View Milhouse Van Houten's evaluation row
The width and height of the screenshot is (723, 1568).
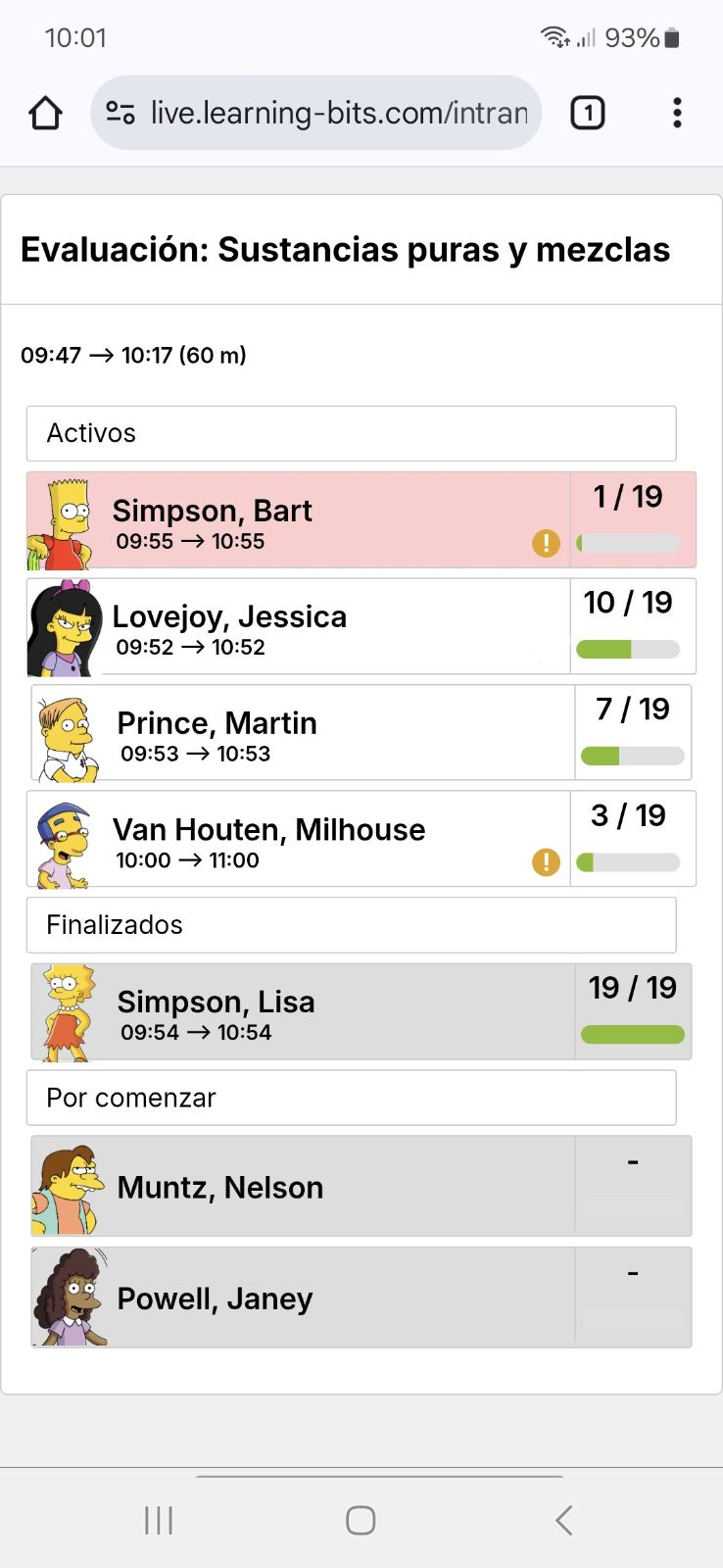point(294,840)
